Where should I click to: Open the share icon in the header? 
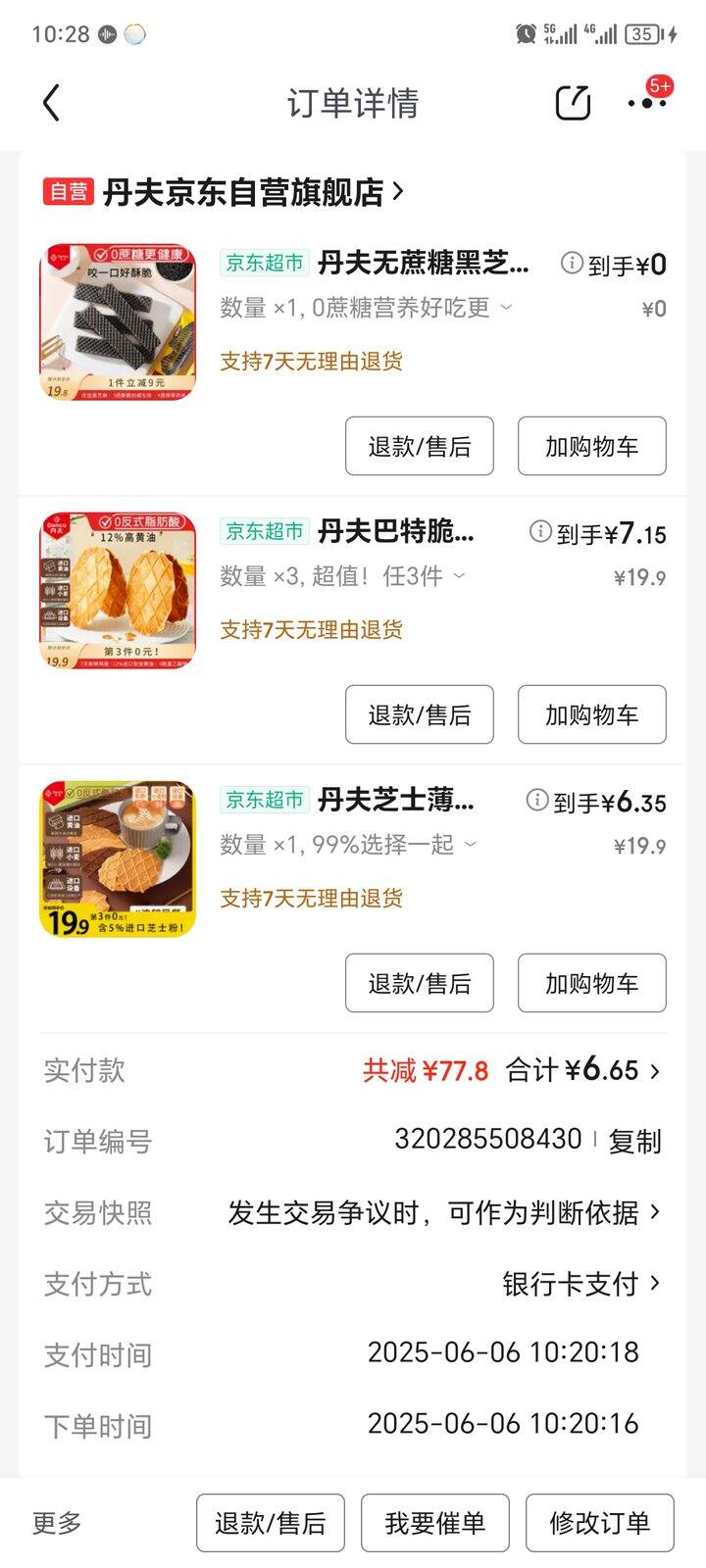[572, 102]
